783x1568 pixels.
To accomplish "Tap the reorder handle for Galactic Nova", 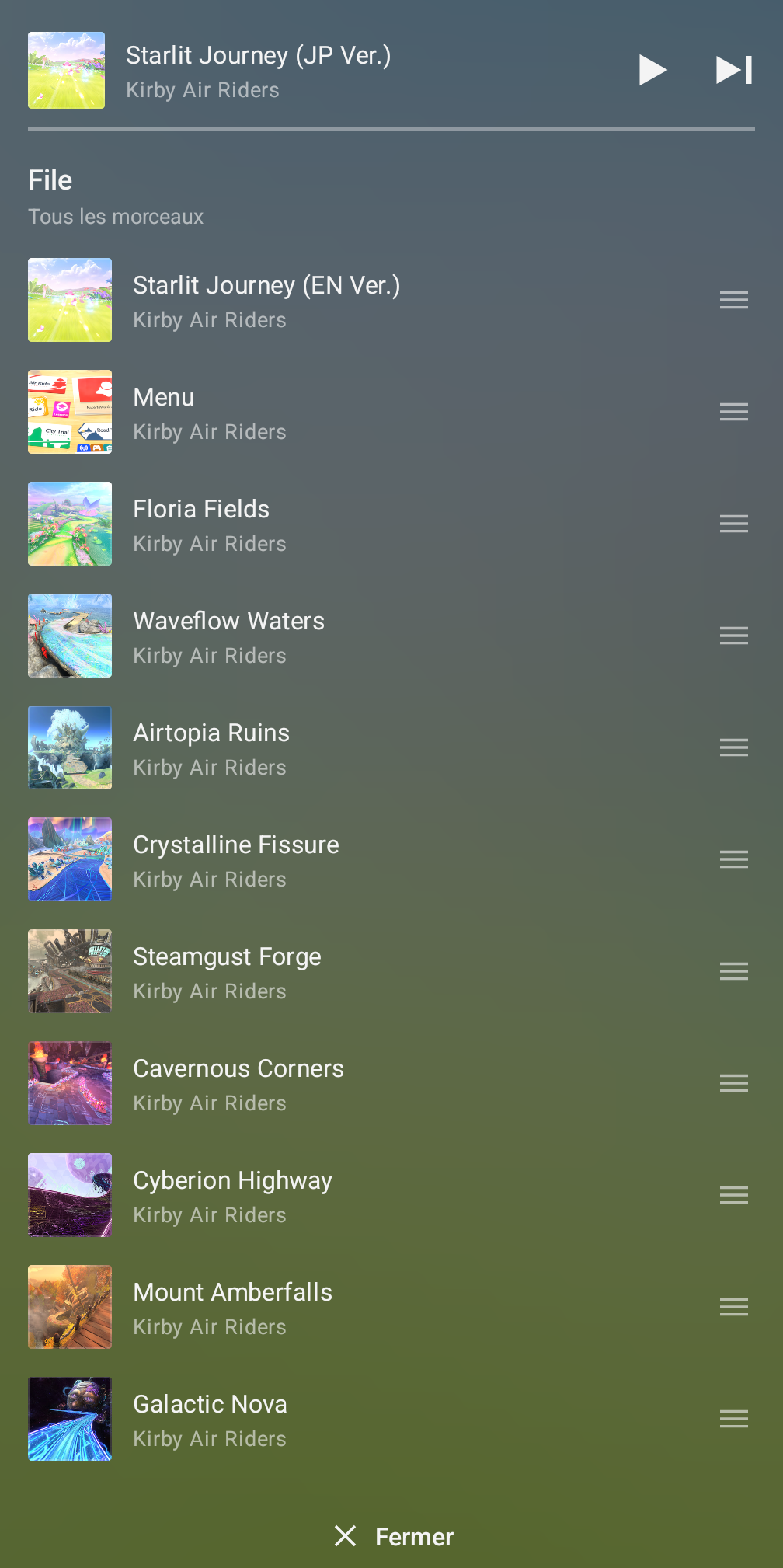I will [x=733, y=1419].
